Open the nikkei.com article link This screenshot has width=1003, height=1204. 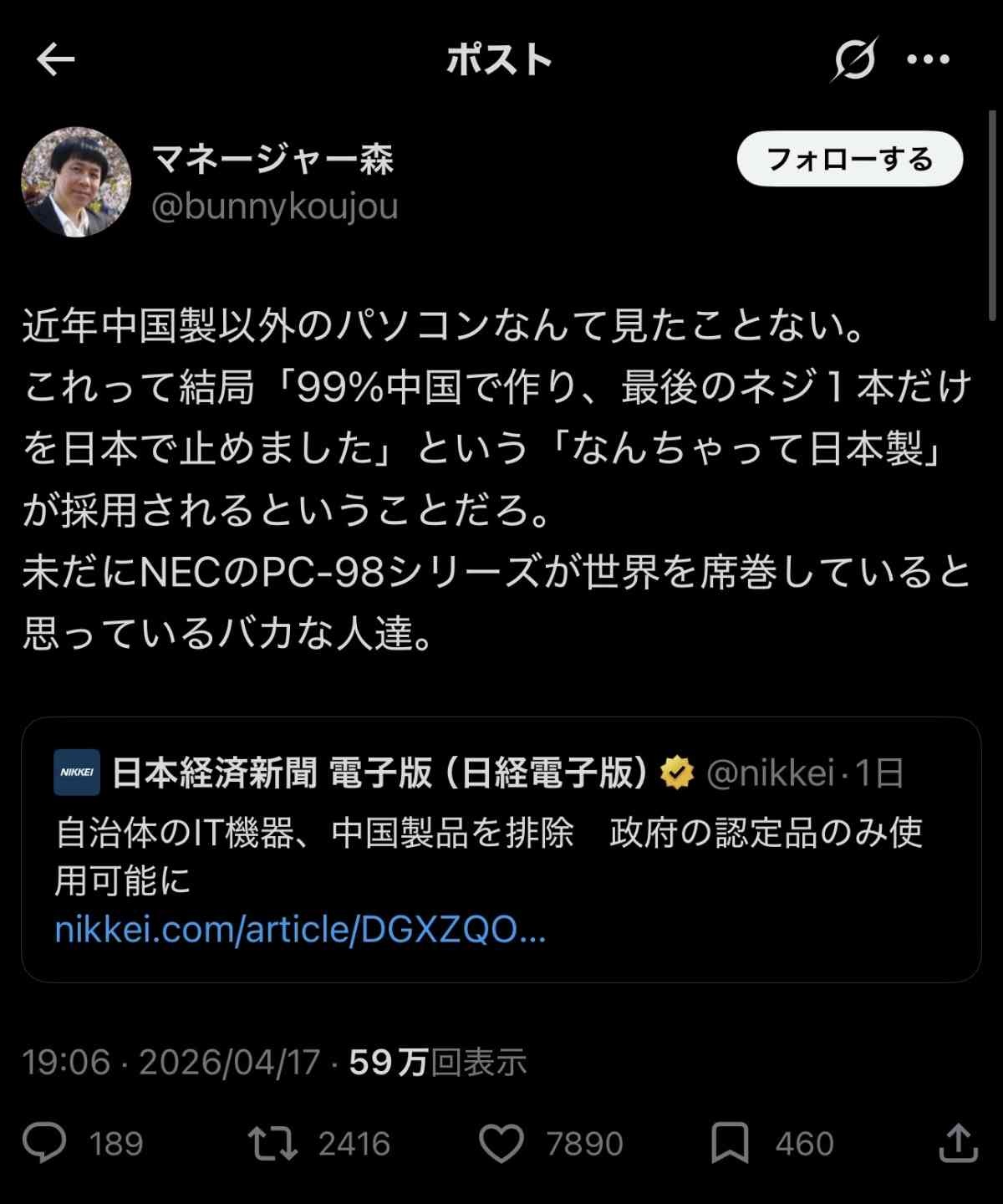point(300,929)
